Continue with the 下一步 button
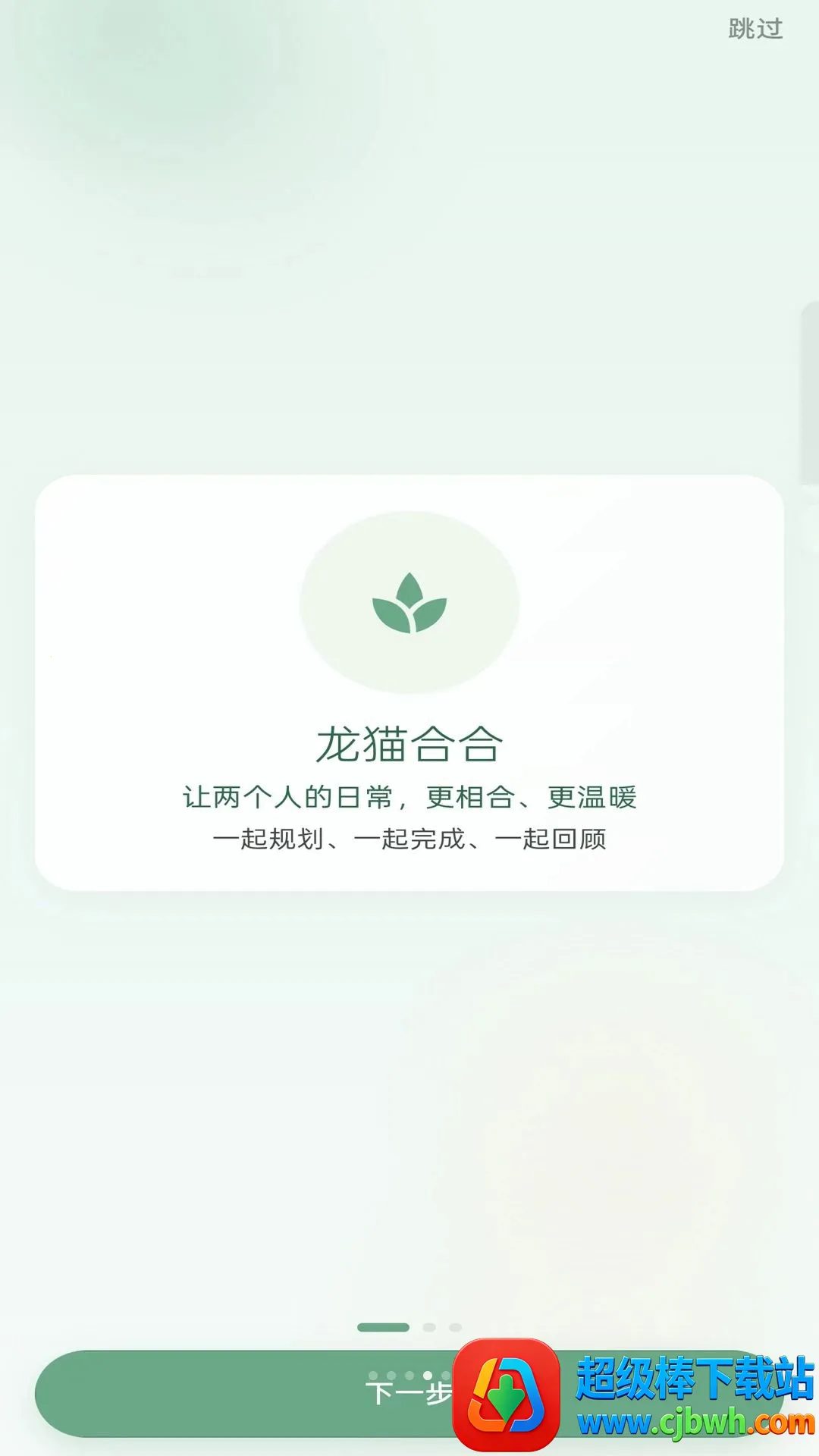Image resolution: width=819 pixels, height=1456 pixels. (409, 1393)
